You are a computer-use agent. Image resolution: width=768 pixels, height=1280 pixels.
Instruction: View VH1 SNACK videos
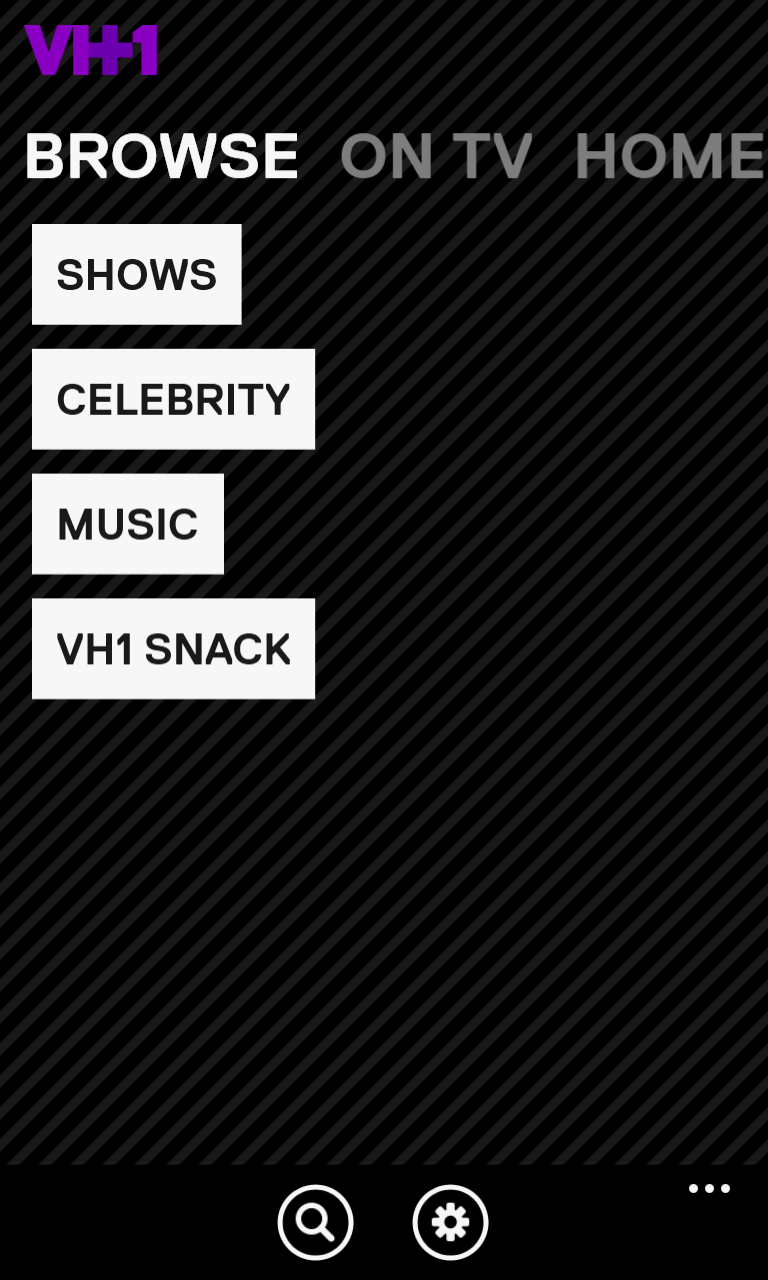[x=173, y=649]
